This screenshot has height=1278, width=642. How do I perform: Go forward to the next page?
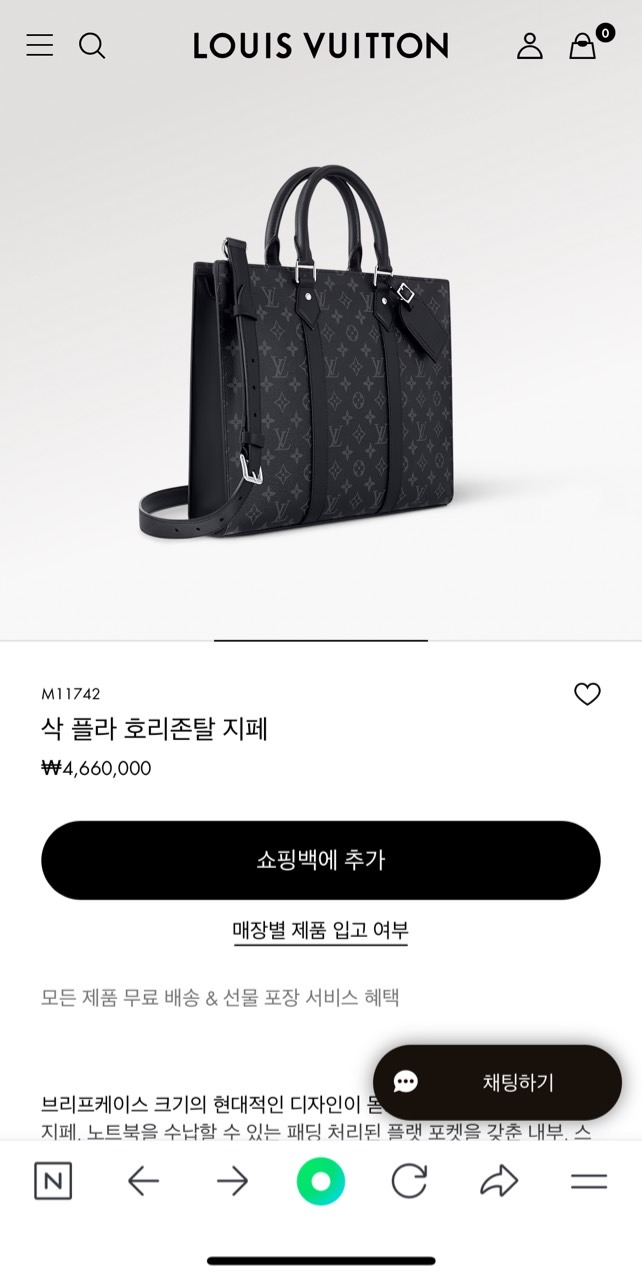pos(232,1181)
